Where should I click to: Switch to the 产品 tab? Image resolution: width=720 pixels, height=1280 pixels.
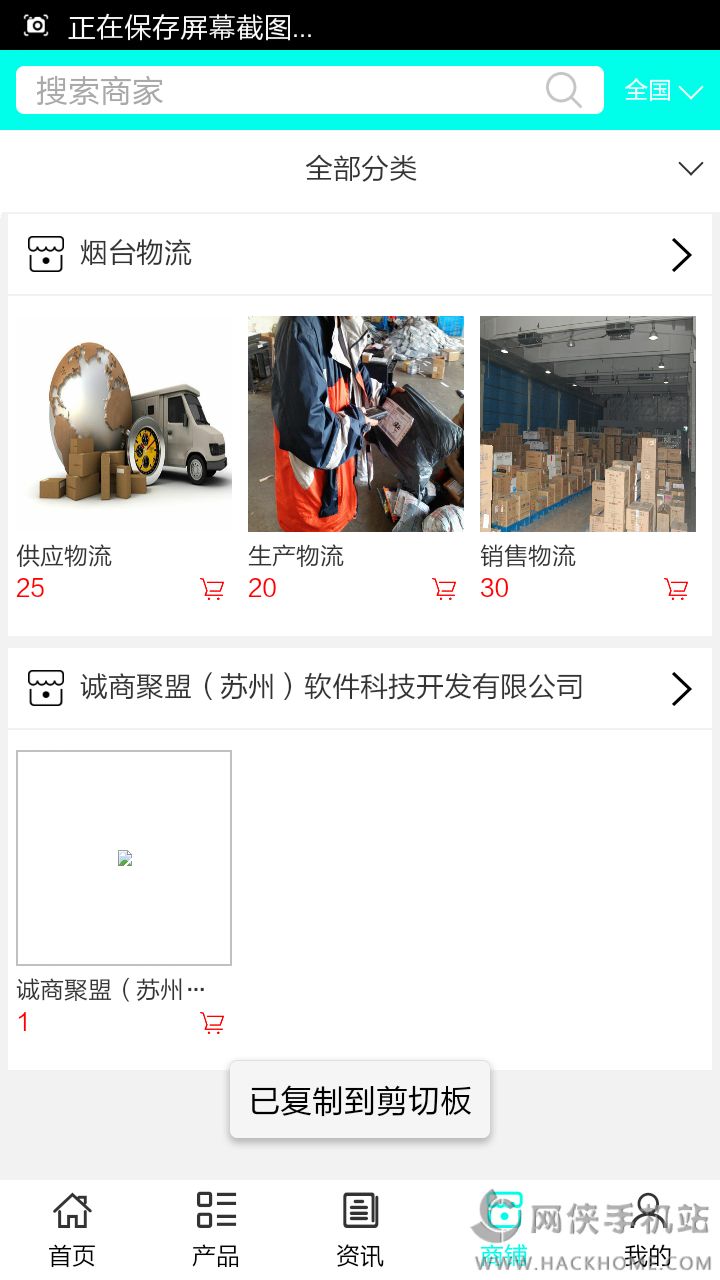click(x=216, y=1228)
